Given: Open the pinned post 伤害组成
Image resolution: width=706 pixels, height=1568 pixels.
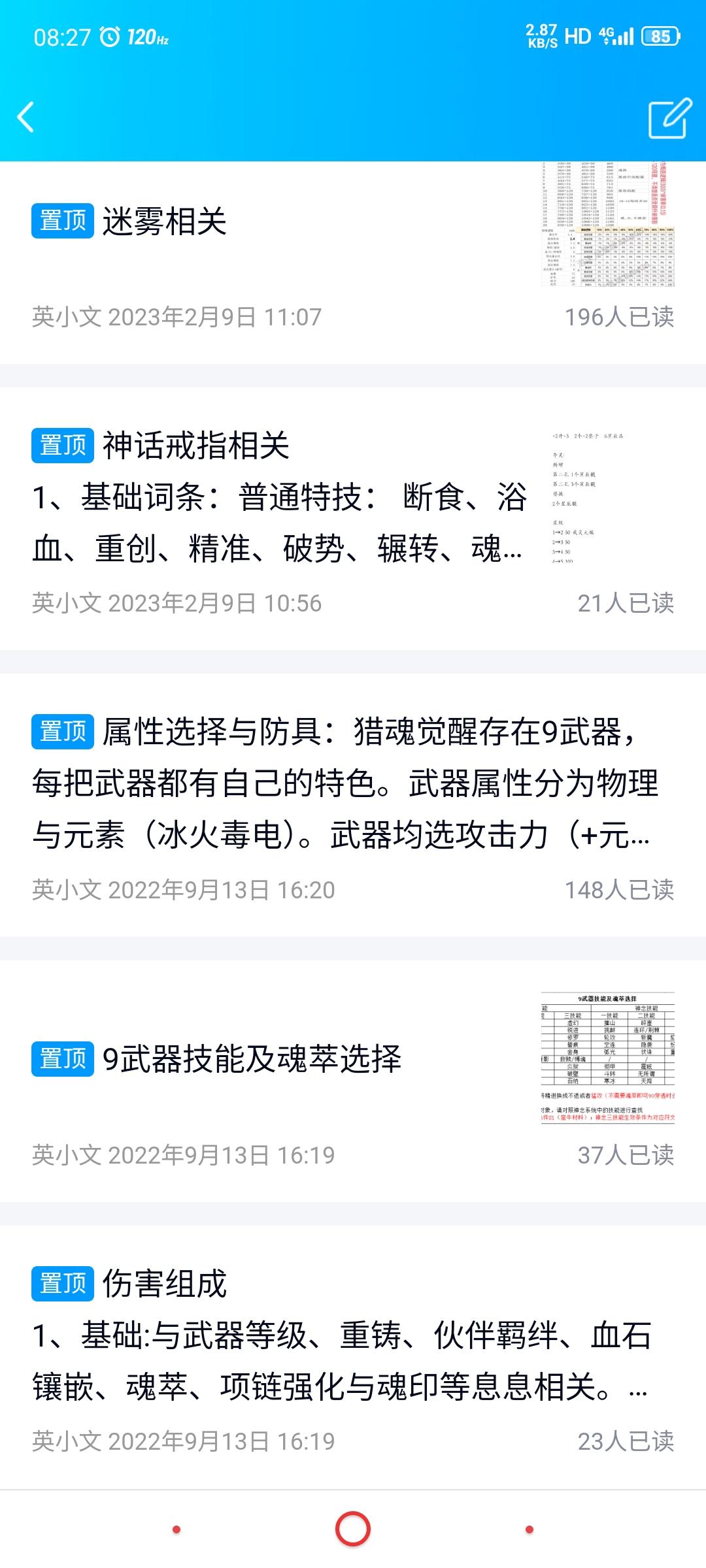Looking at the screenshot, I should (x=353, y=1356).
